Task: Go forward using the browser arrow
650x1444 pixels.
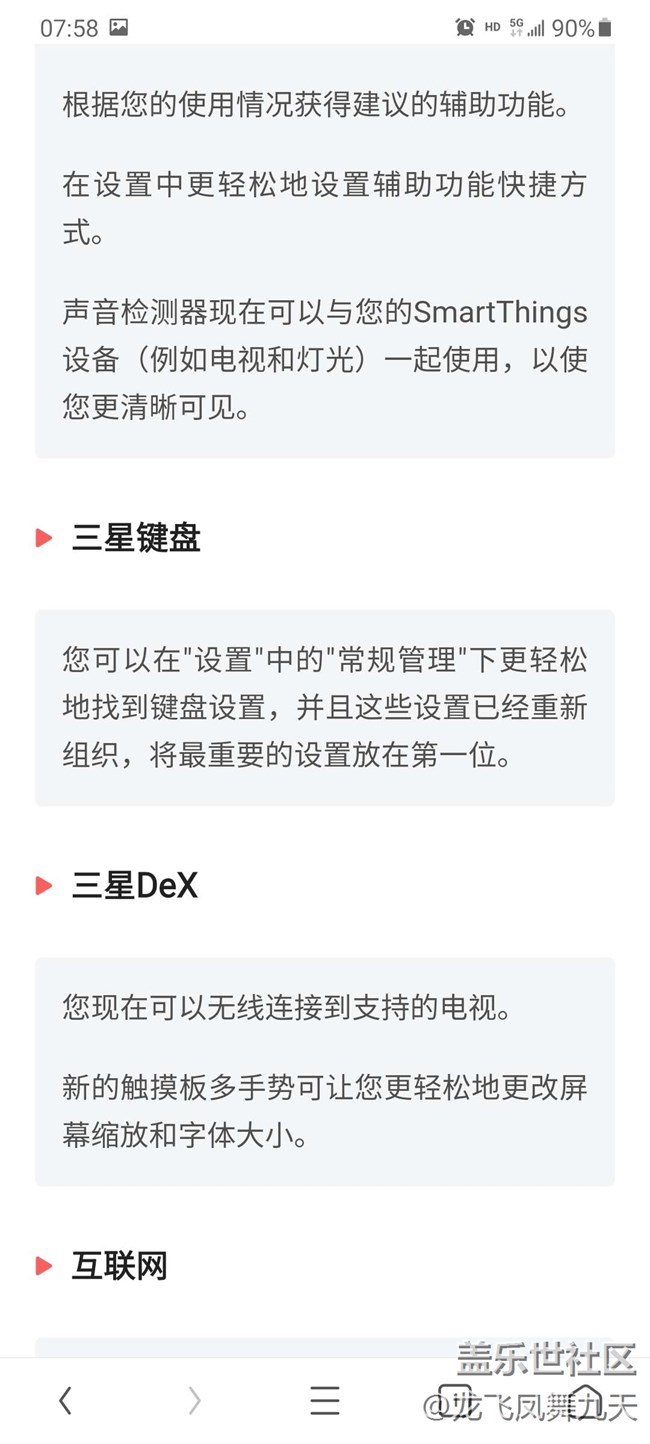Action: (195, 1401)
